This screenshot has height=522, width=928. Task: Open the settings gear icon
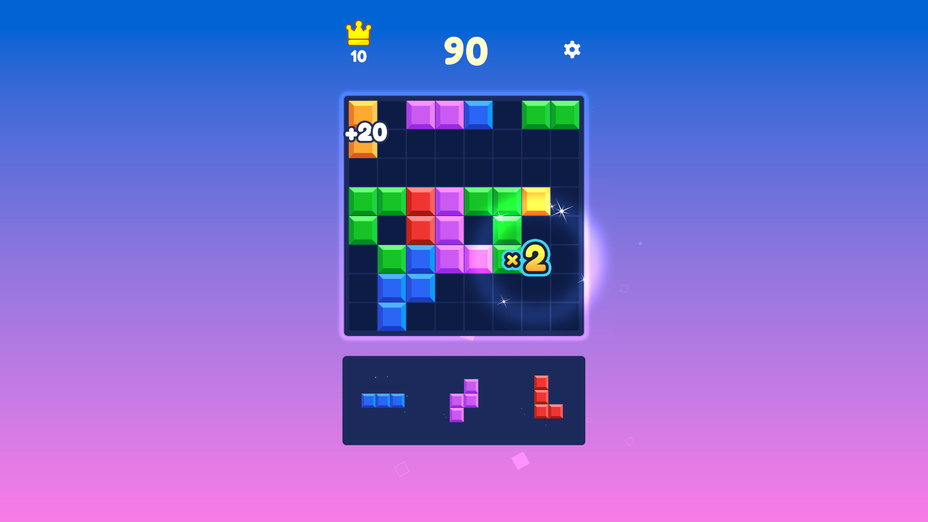(x=572, y=49)
